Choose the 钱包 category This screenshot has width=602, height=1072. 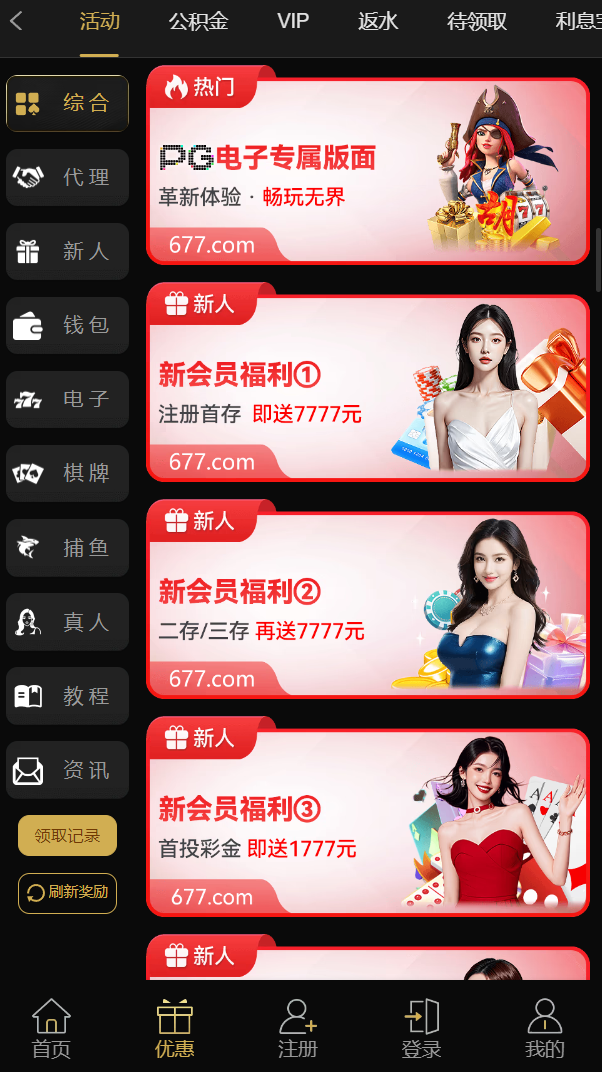coord(68,326)
